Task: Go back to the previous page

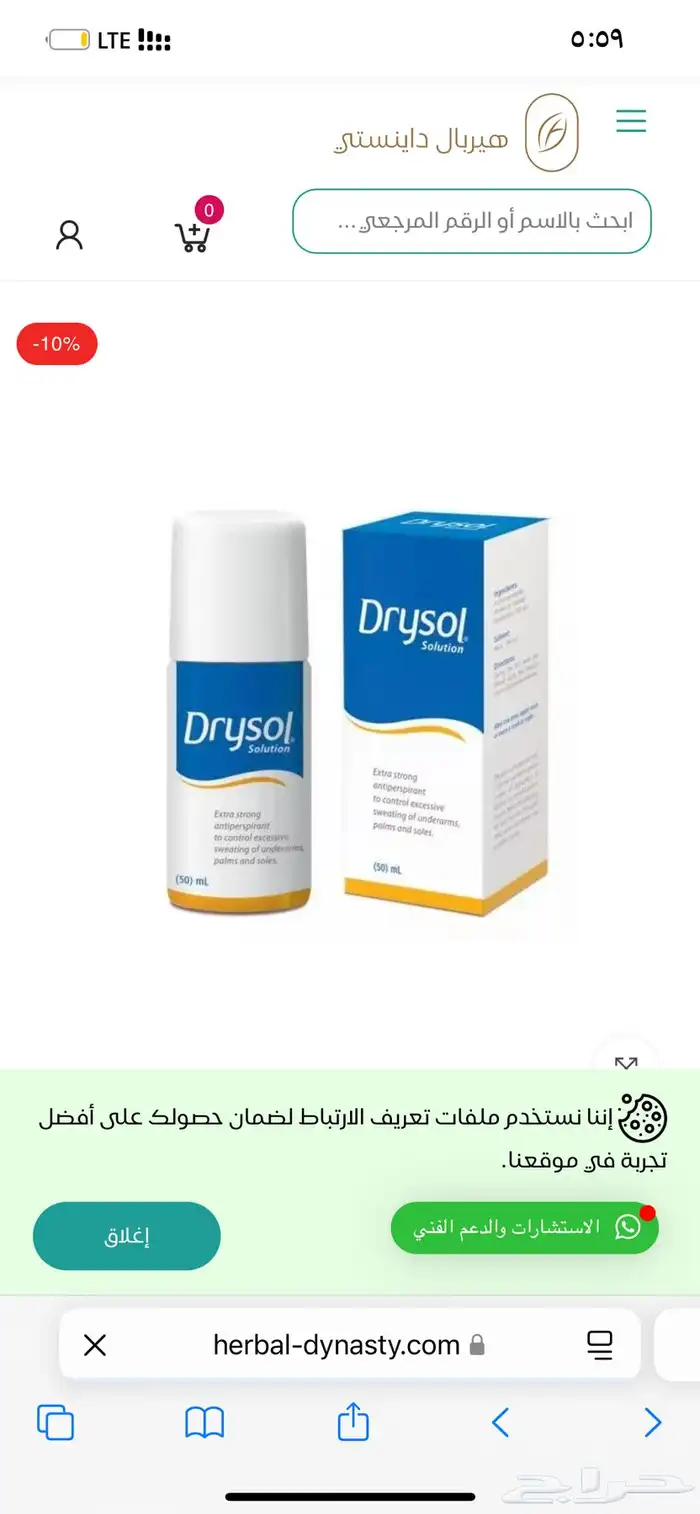Action: point(501,1422)
